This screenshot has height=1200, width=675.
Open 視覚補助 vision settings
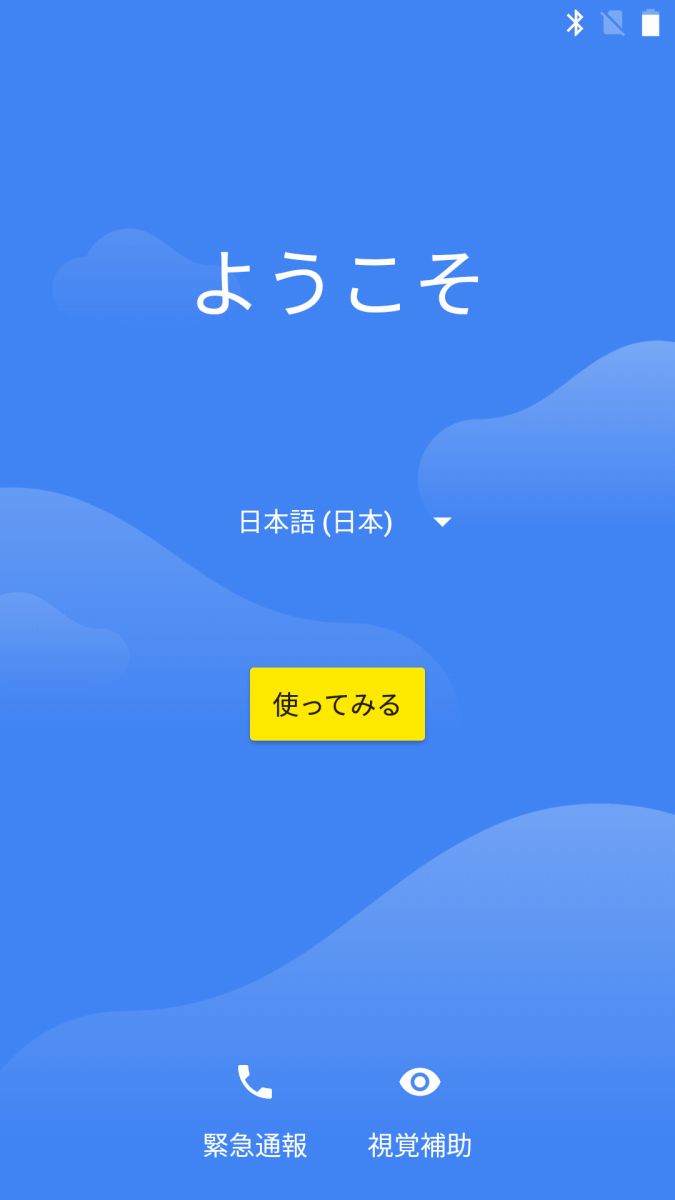(x=420, y=1110)
